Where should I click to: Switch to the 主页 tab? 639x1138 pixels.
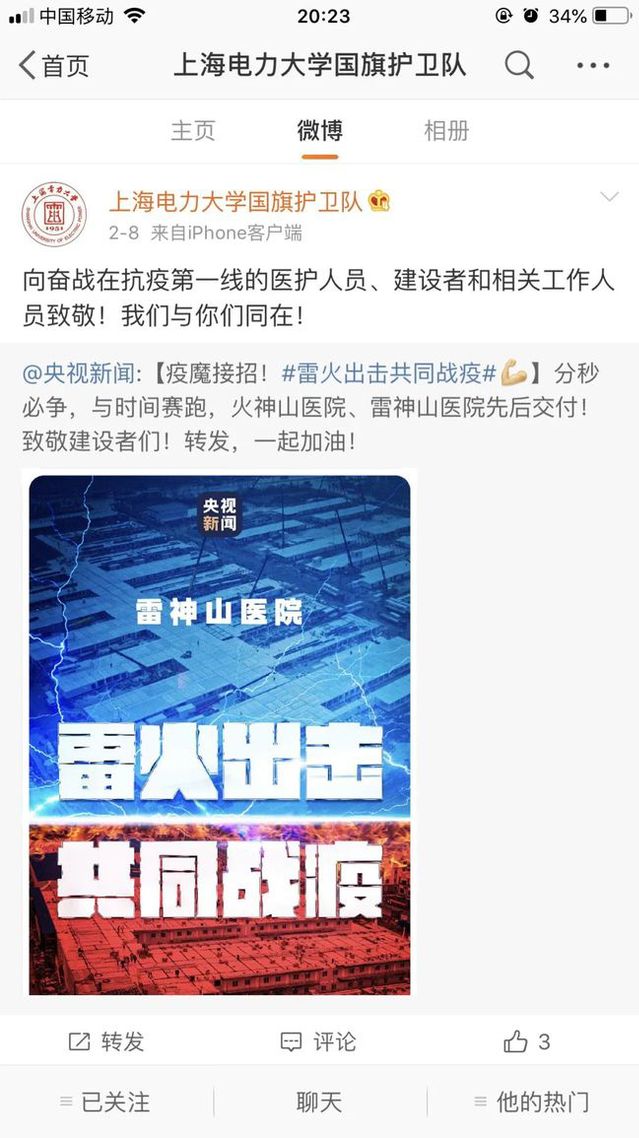[193, 130]
